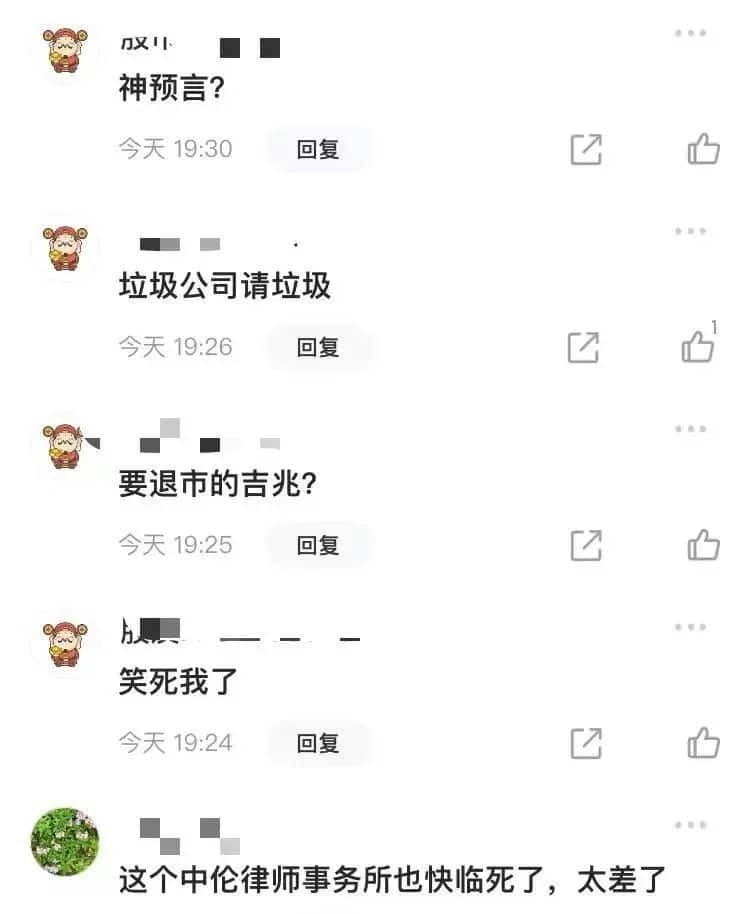Open overflow menu on 中伦律师事务所 comment

pyautogui.click(x=690, y=826)
